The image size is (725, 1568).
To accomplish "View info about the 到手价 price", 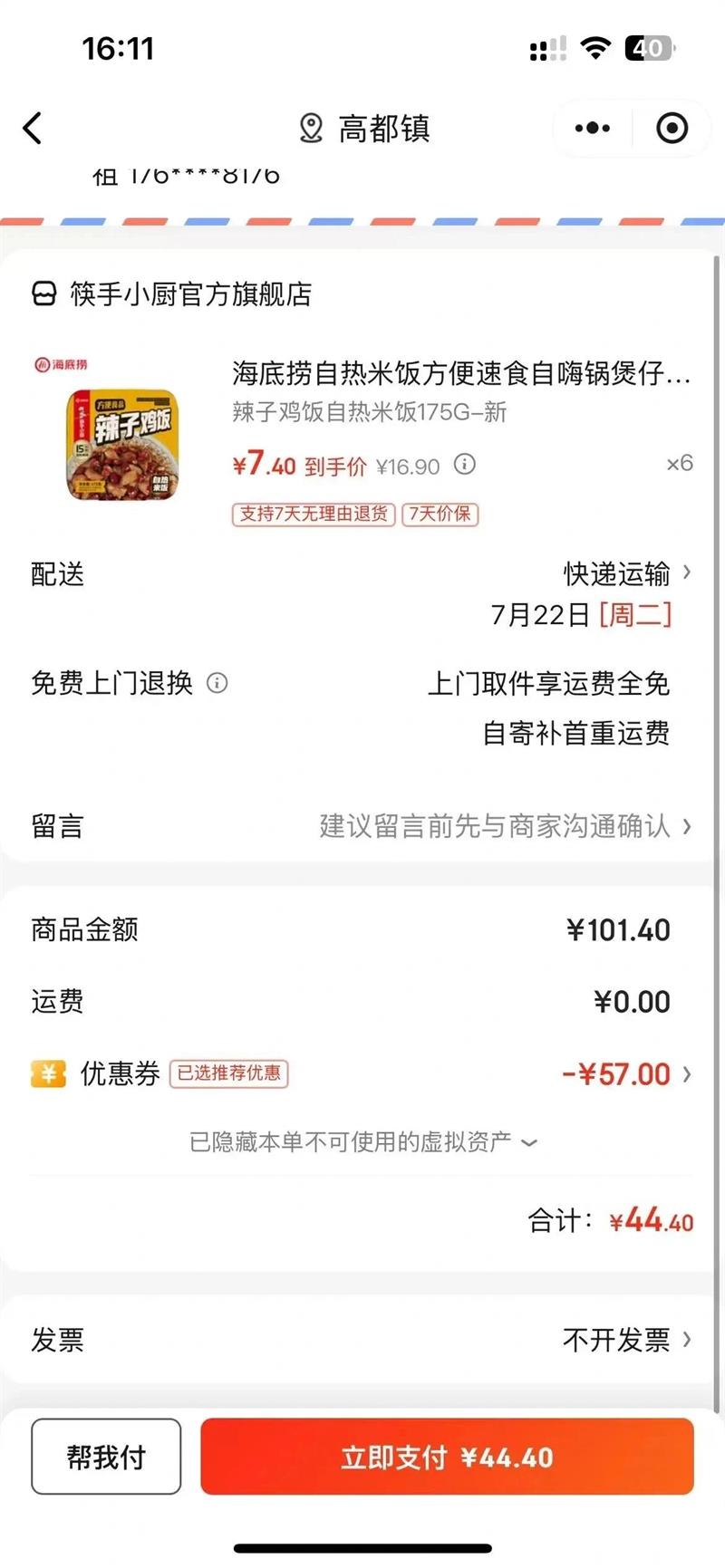I will point(465,465).
